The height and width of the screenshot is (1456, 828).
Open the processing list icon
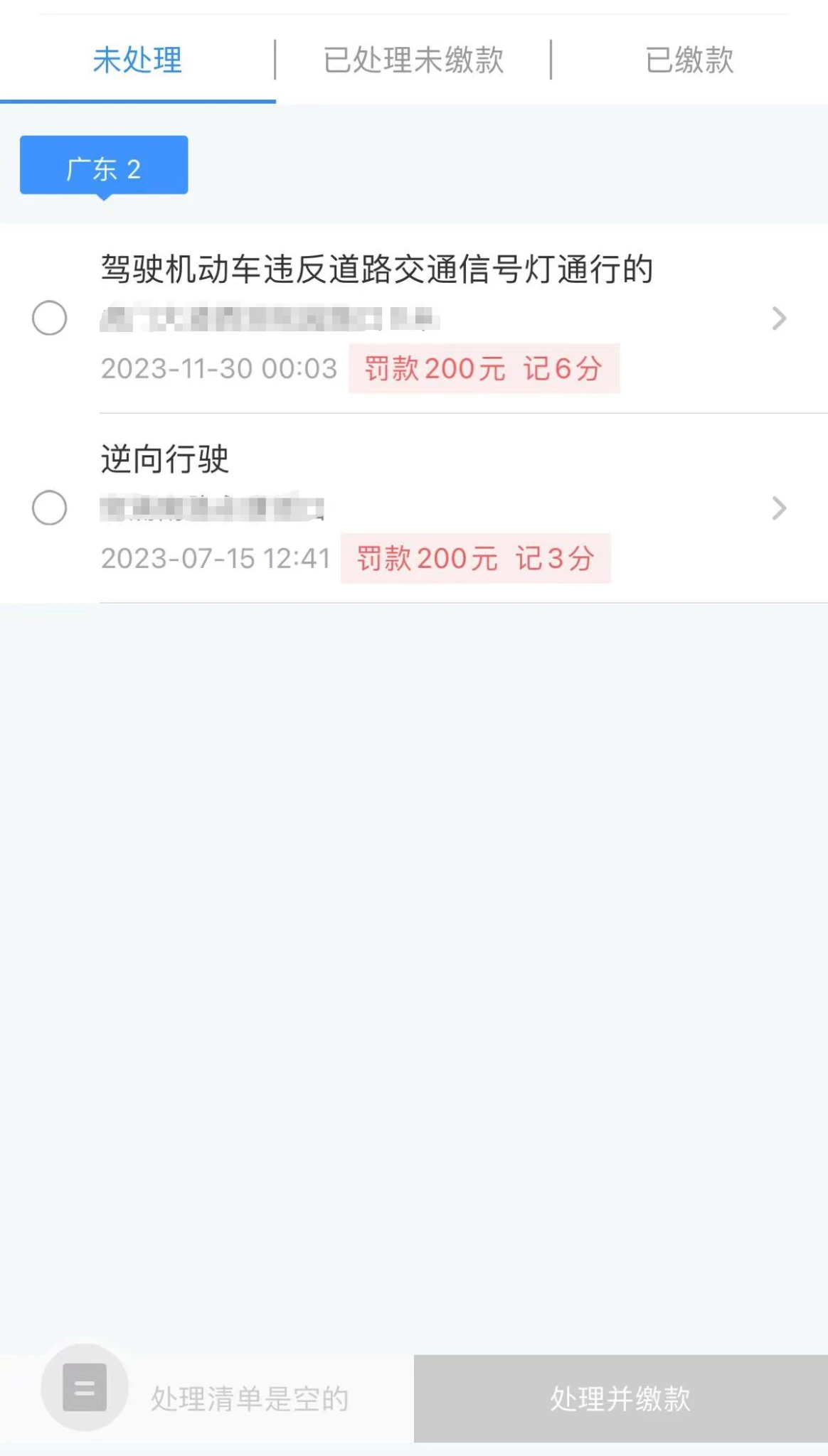[x=85, y=1387]
